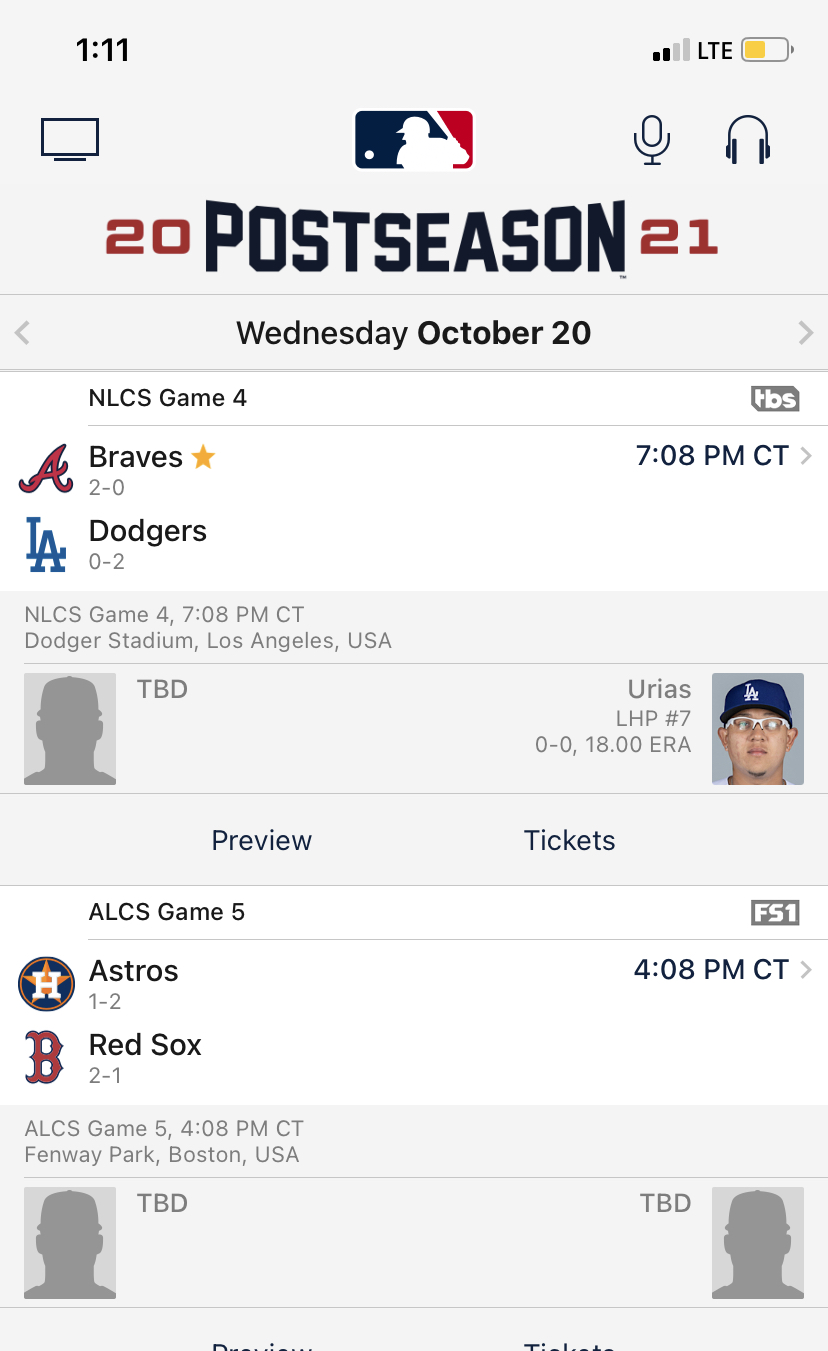Go to the next day
The image size is (828, 1351).
coord(805,333)
